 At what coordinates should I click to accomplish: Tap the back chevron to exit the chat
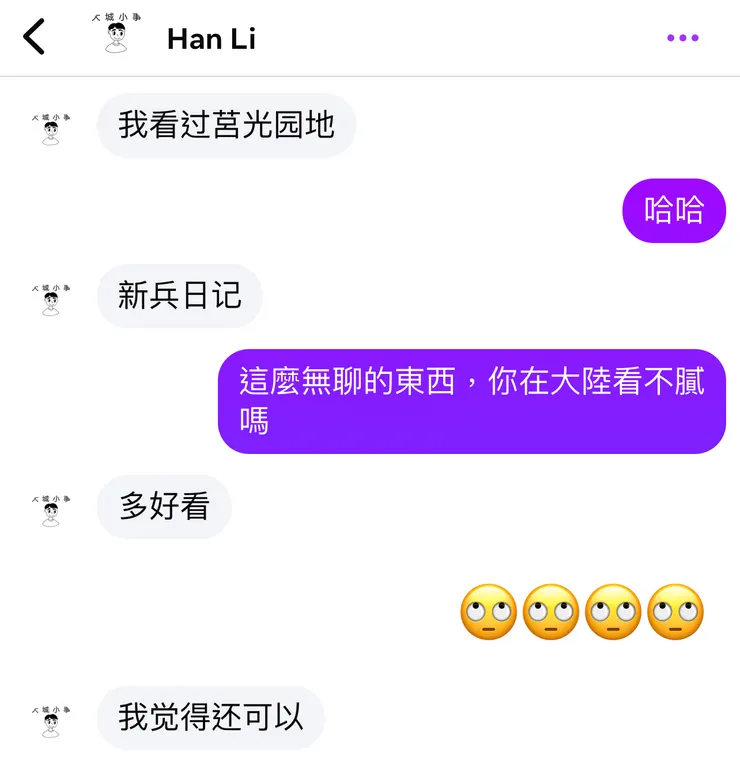point(35,38)
